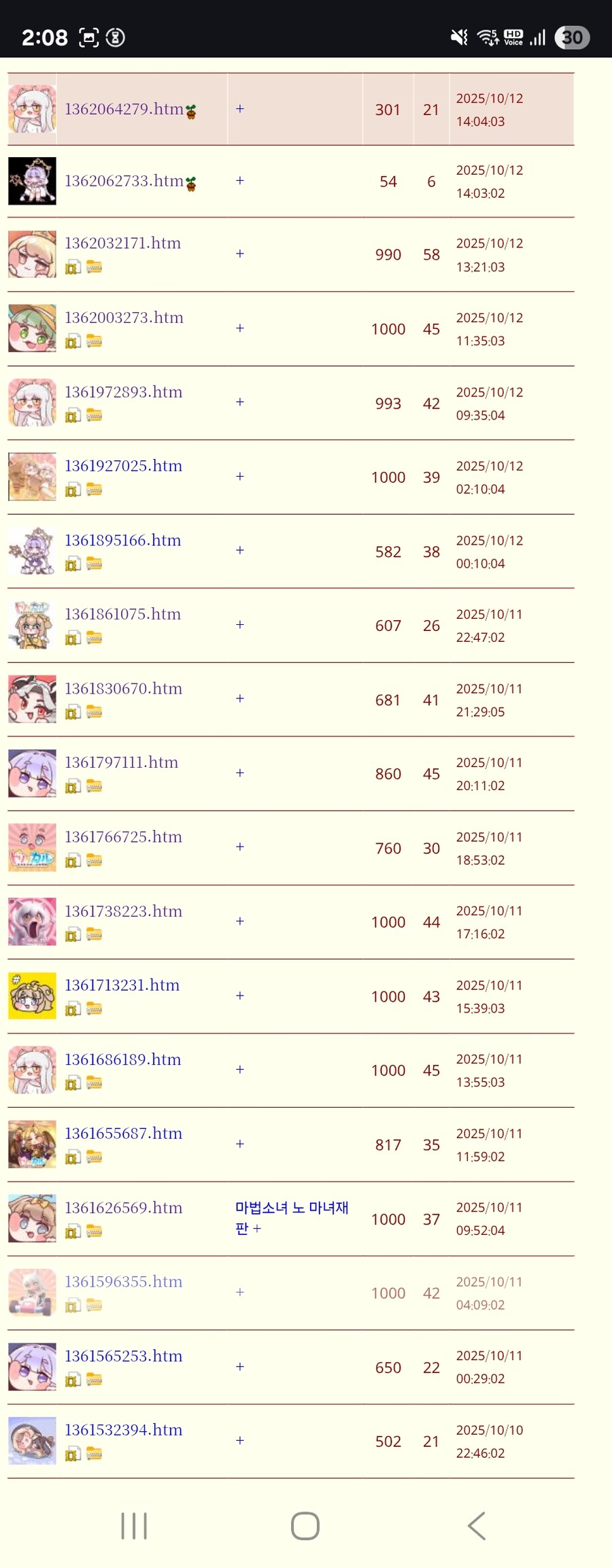Open thread 1361565253.htm
The width and height of the screenshot is (612, 1568).
point(123,1357)
